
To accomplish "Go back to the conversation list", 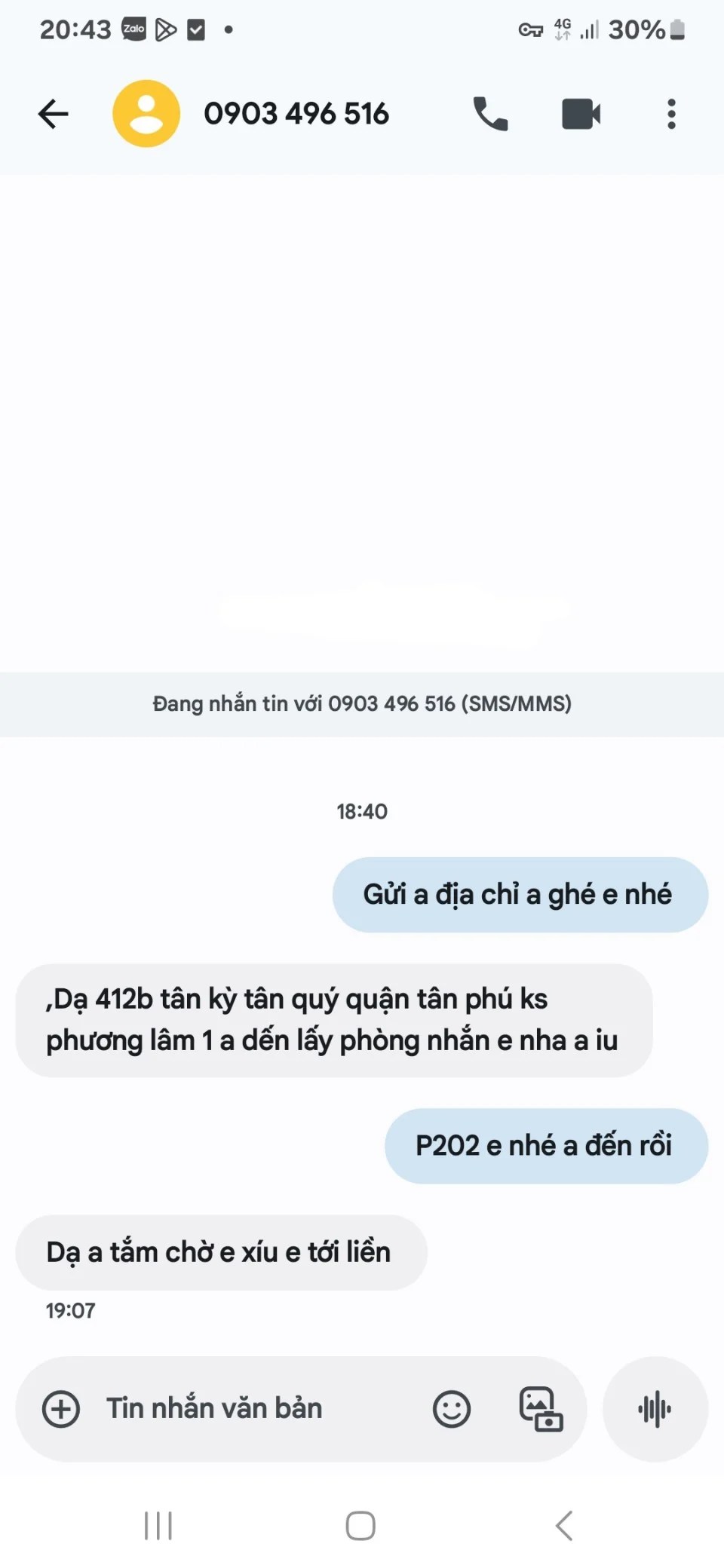I will pyautogui.click(x=53, y=114).
